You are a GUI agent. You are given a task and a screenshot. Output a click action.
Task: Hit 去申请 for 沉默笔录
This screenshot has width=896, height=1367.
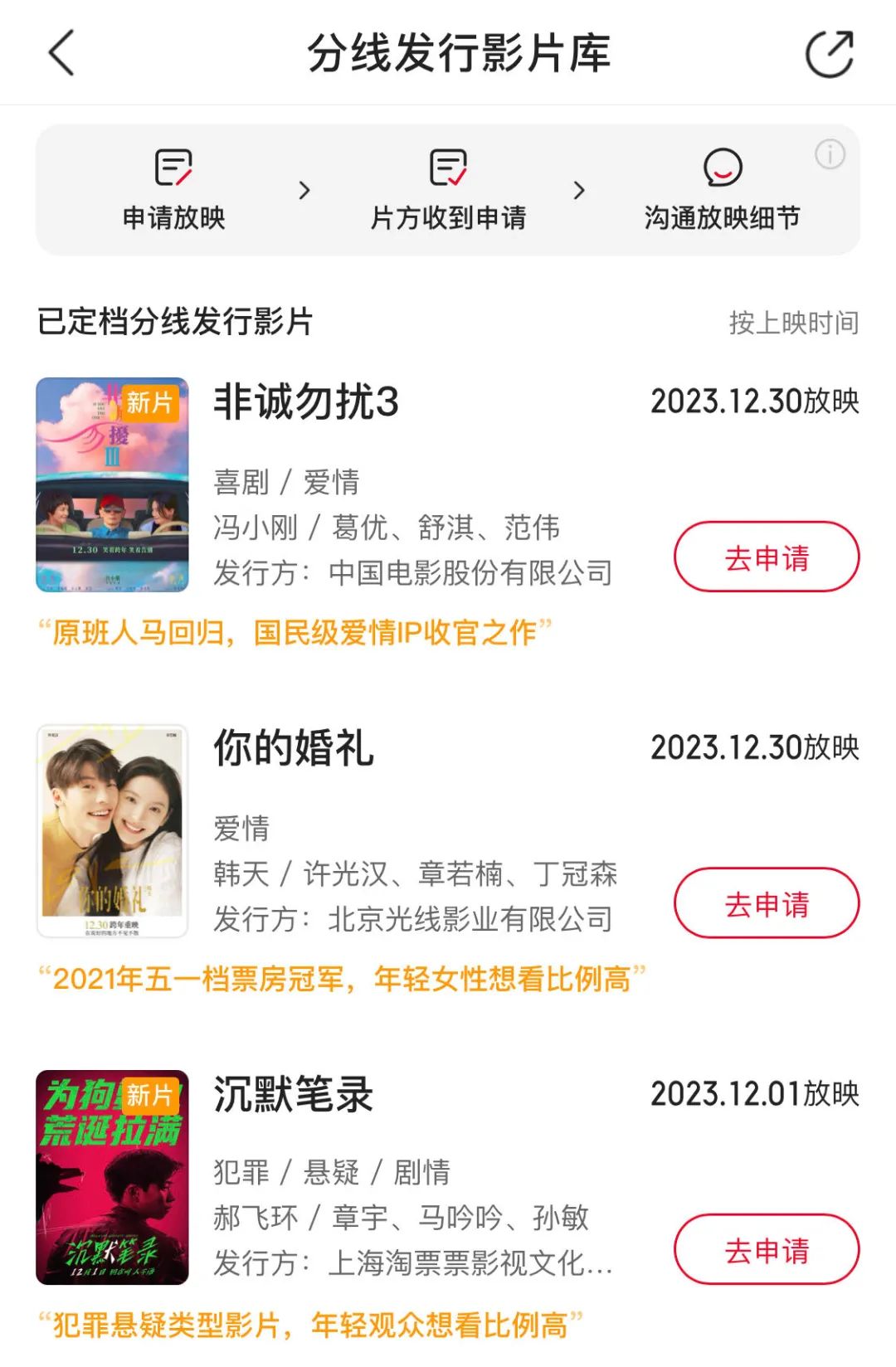coord(766,1249)
